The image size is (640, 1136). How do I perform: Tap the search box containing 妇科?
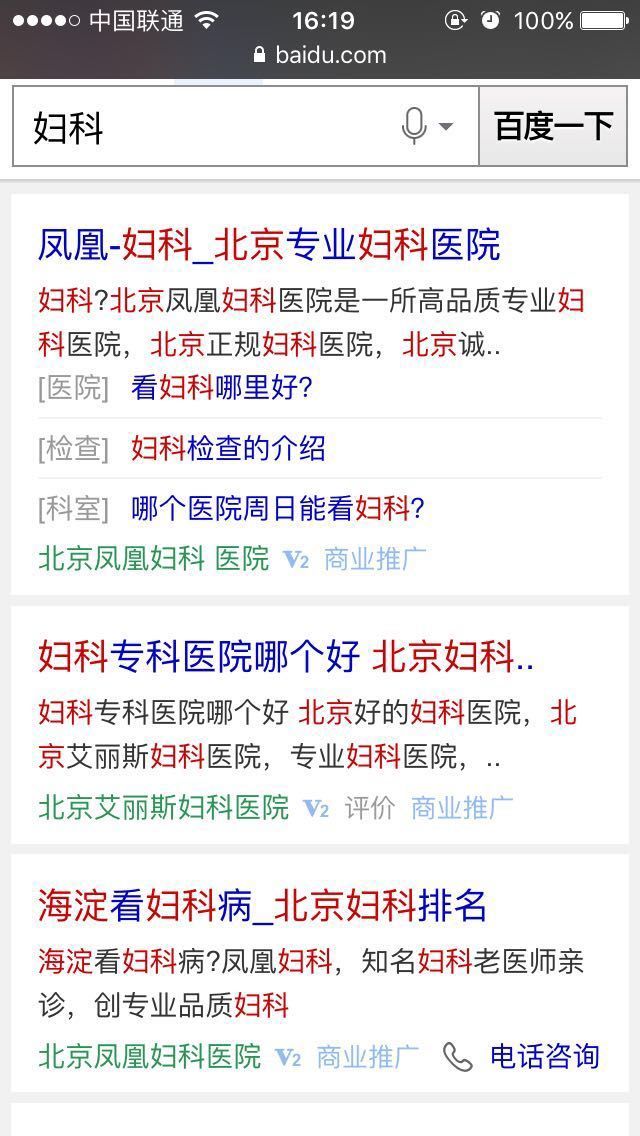[x=245, y=127]
